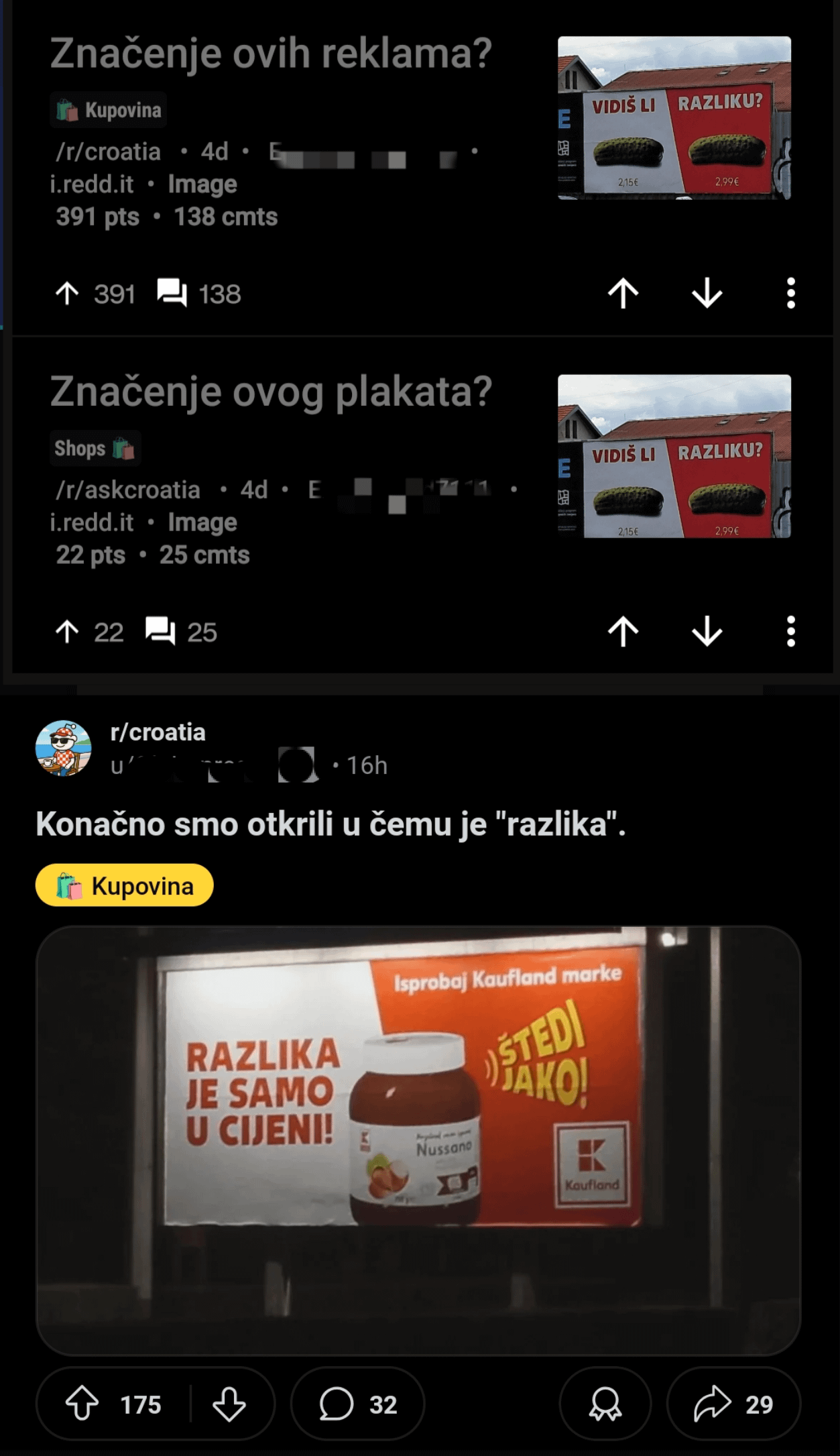840x1456 pixels.
Task: Upvote the "Značenje ovih reklama?" post
Action: 623,294
